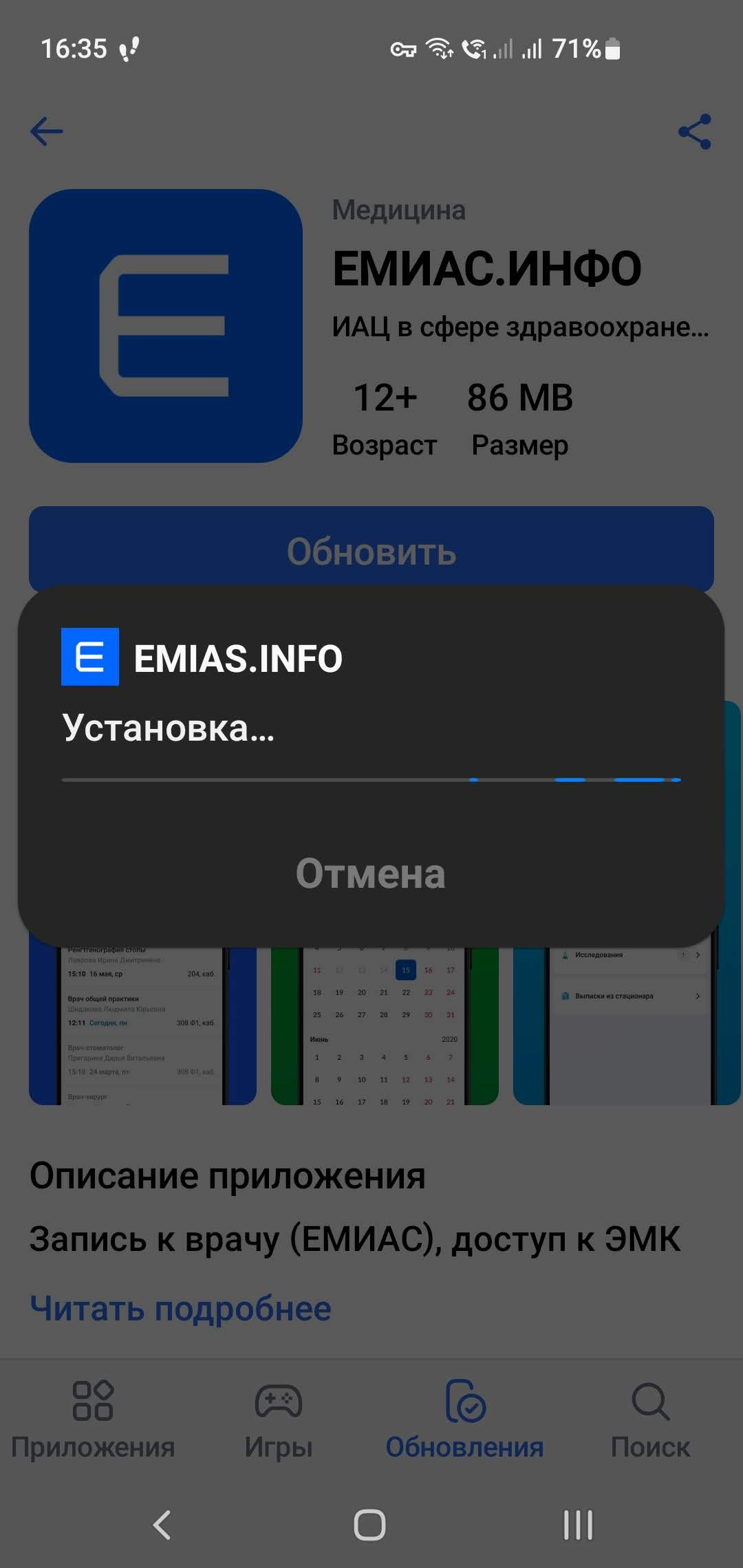Open recent apps from the navigation bar
This screenshot has width=743, height=1568.
pos(578,1524)
